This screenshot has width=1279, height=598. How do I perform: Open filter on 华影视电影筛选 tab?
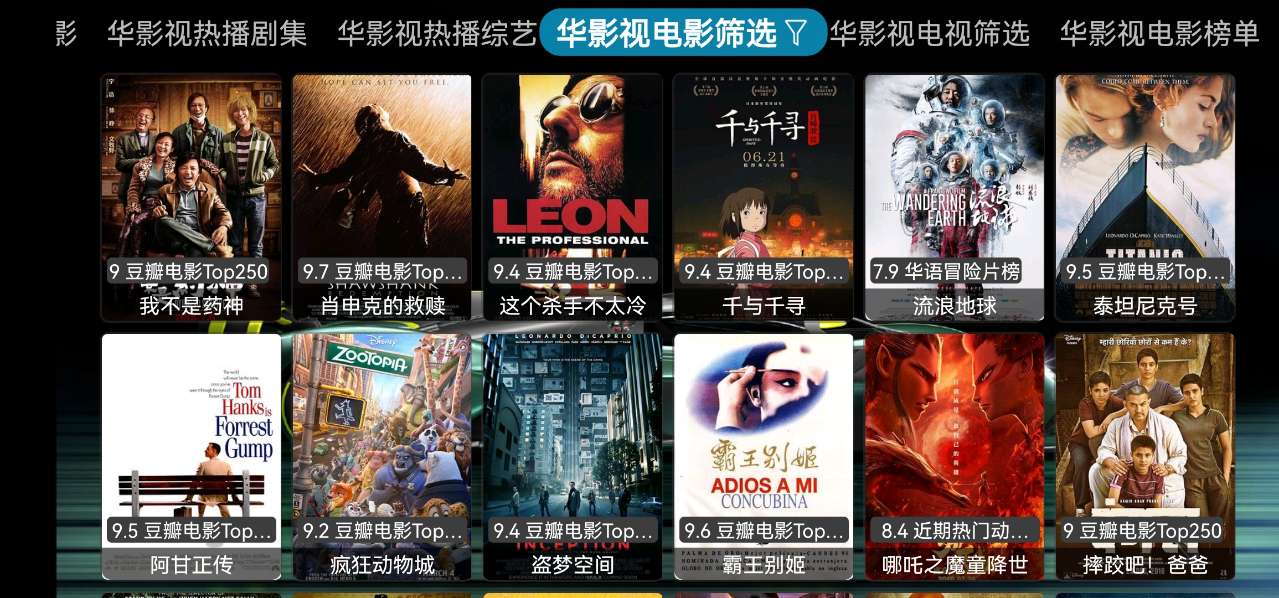796,34
